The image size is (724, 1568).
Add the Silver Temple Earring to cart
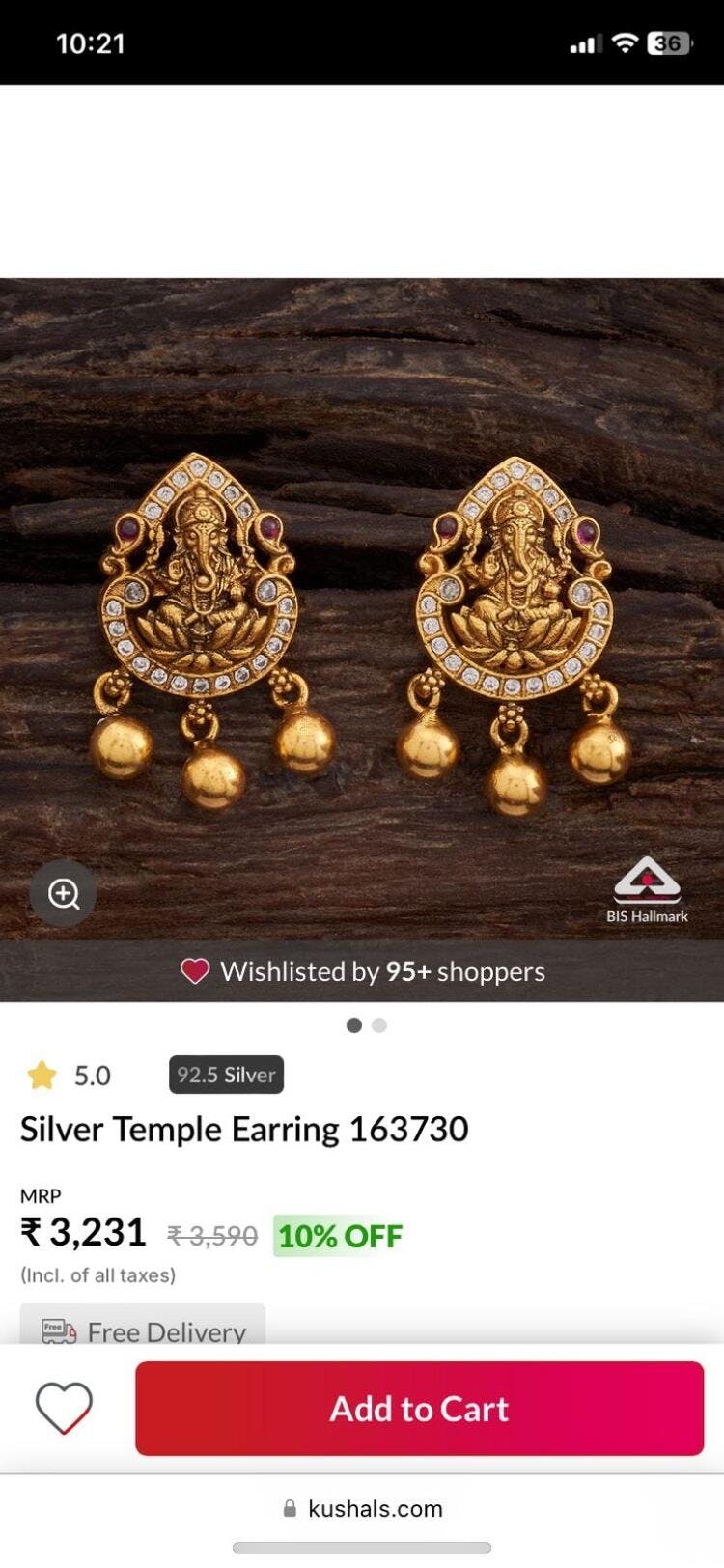[419, 1409]
